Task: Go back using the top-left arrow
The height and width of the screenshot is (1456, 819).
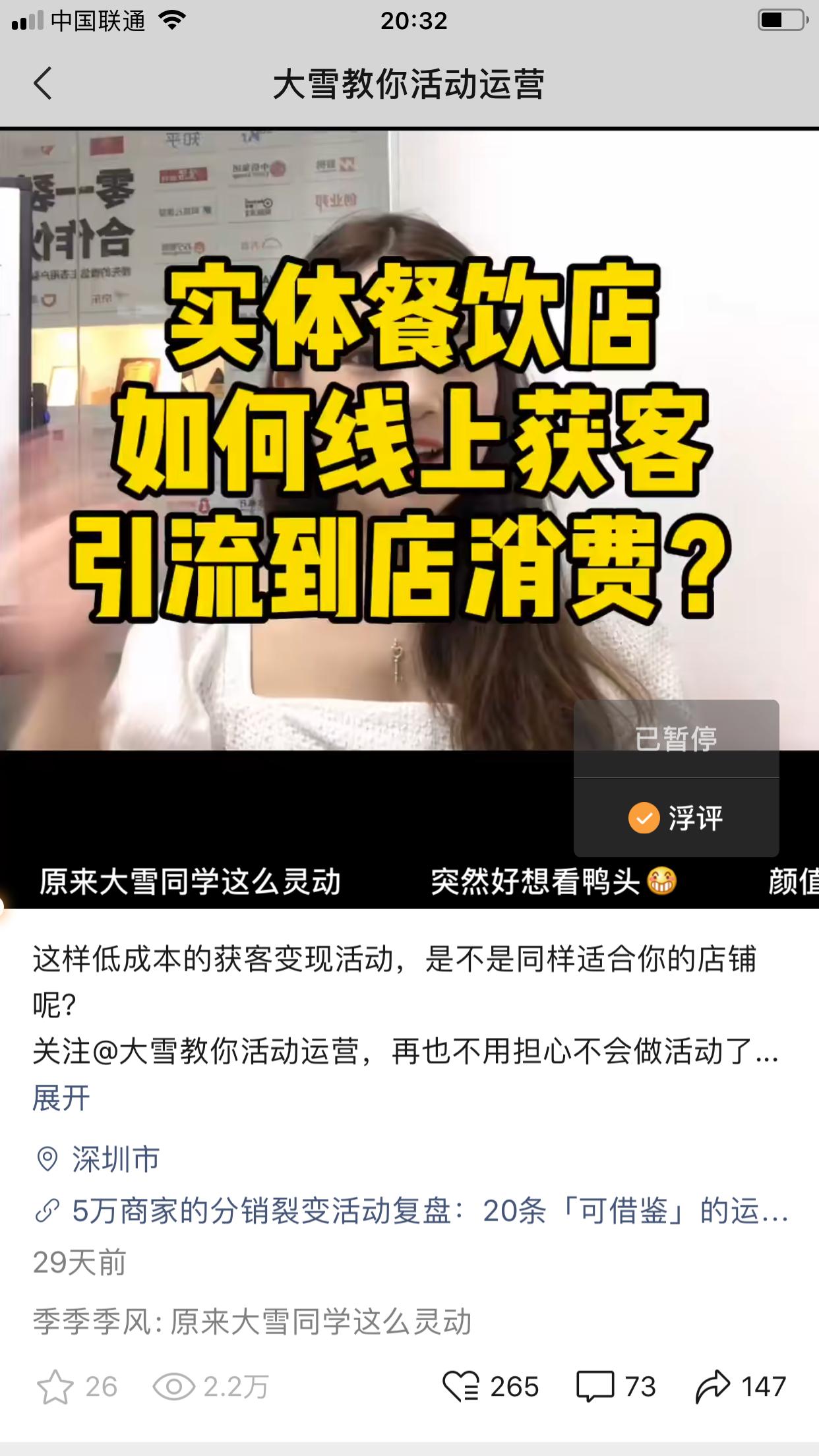Action: pos(43,84)
